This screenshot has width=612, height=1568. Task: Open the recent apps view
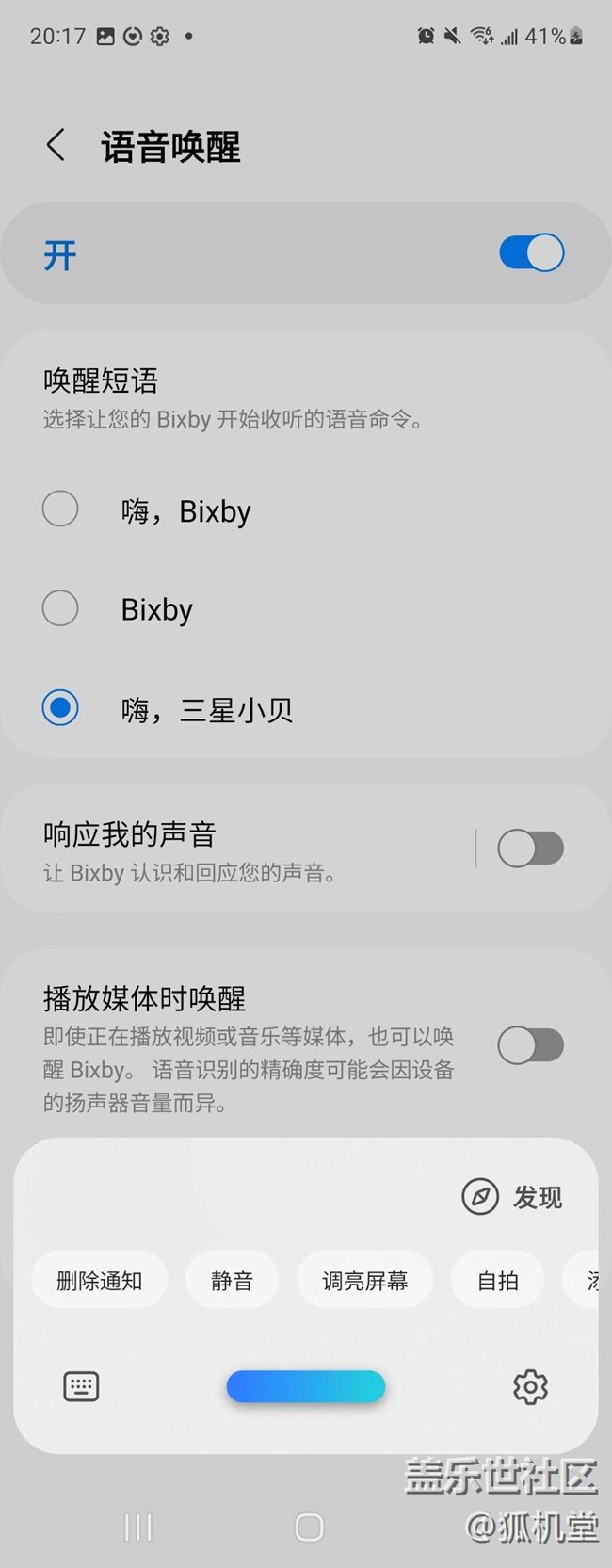[x=138, y=1527]
